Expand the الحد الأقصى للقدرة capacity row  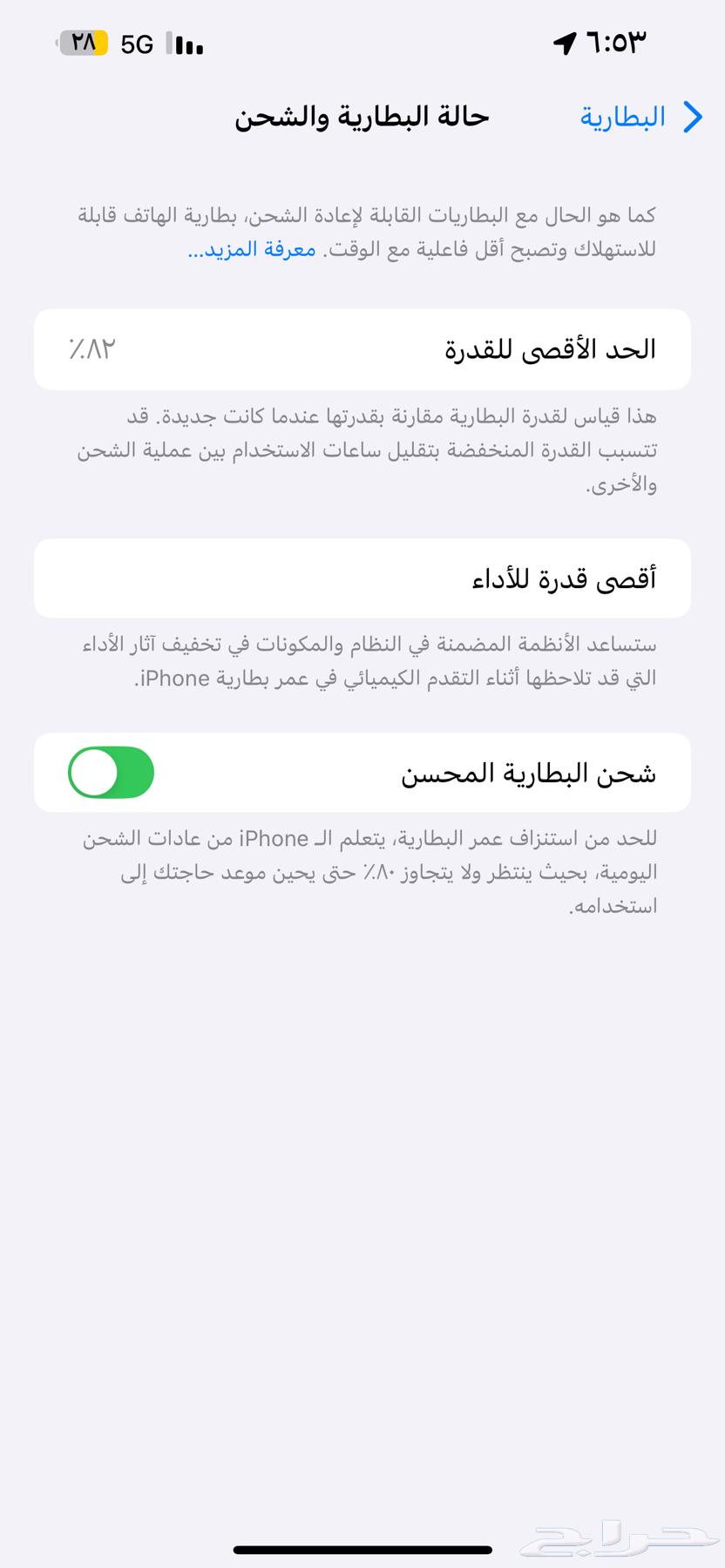[362, 348]
